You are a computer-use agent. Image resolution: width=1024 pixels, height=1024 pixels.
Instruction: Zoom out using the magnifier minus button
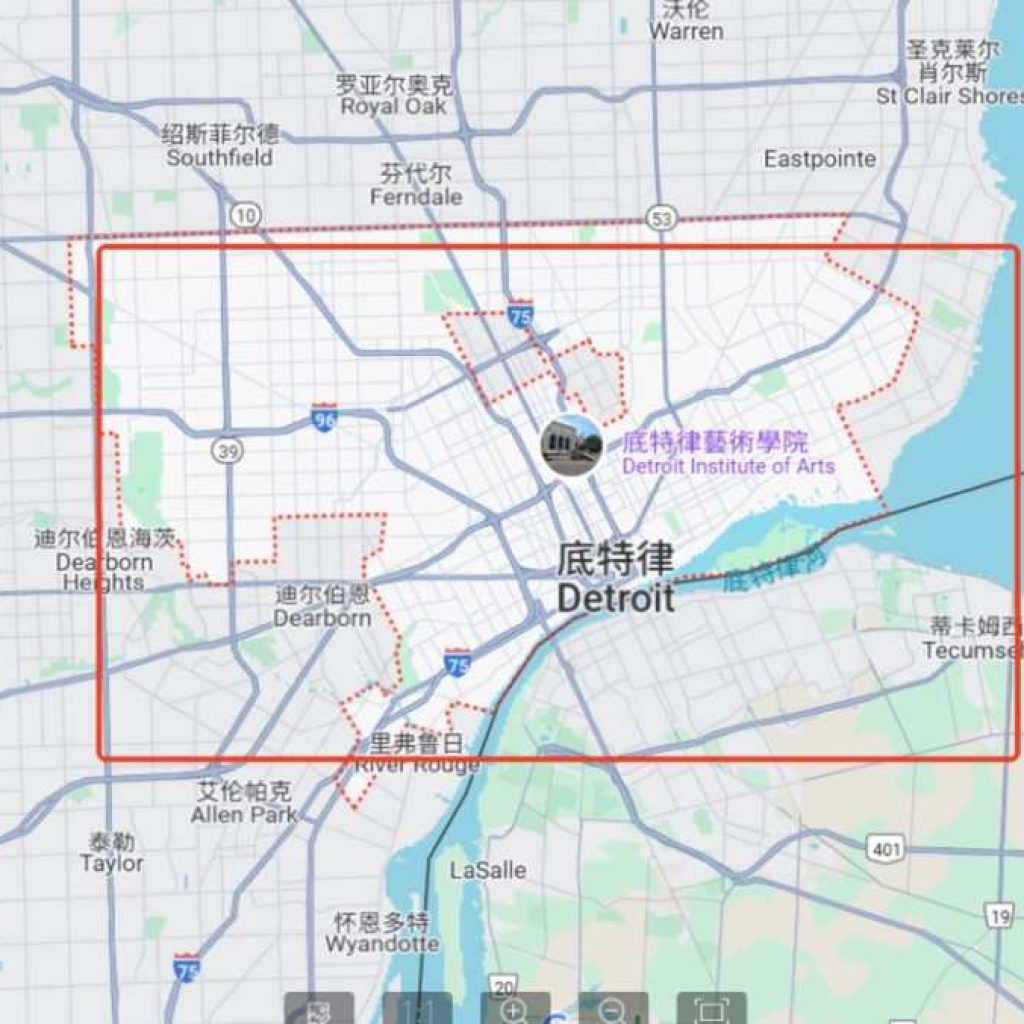[x=613, y=1009]
